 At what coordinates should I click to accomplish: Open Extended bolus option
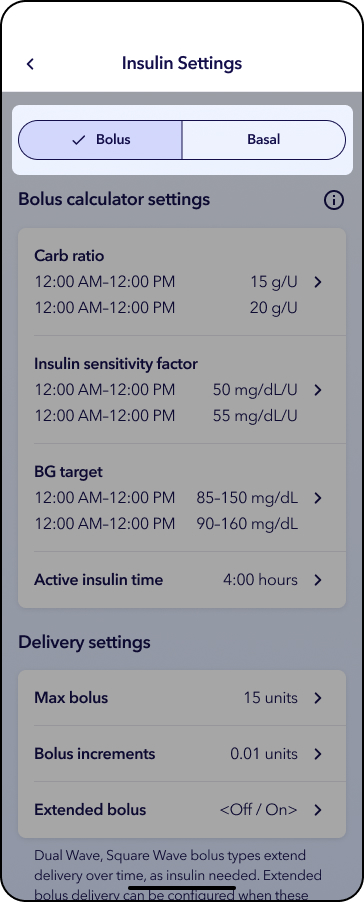click(182, 809)
